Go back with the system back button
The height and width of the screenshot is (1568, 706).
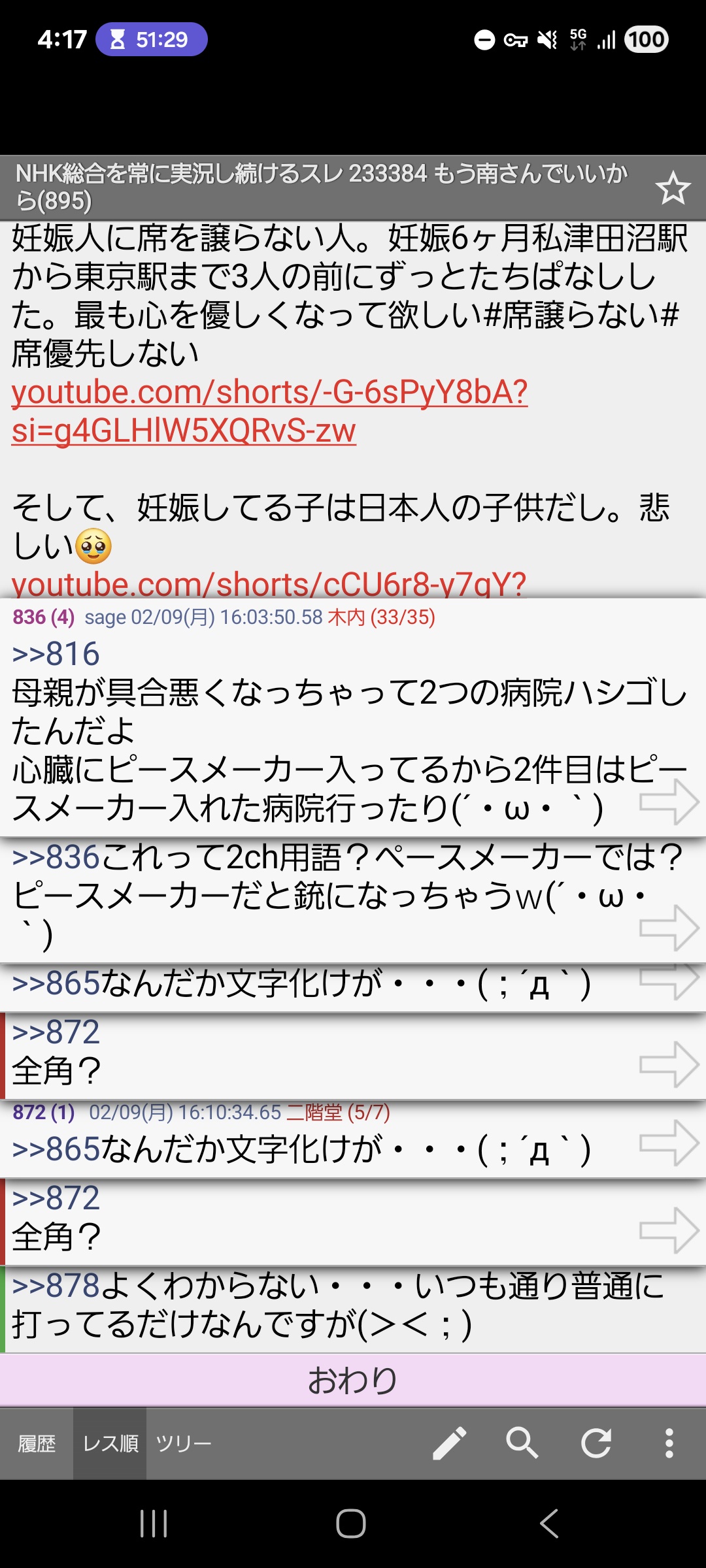[x=549, y=1524]
